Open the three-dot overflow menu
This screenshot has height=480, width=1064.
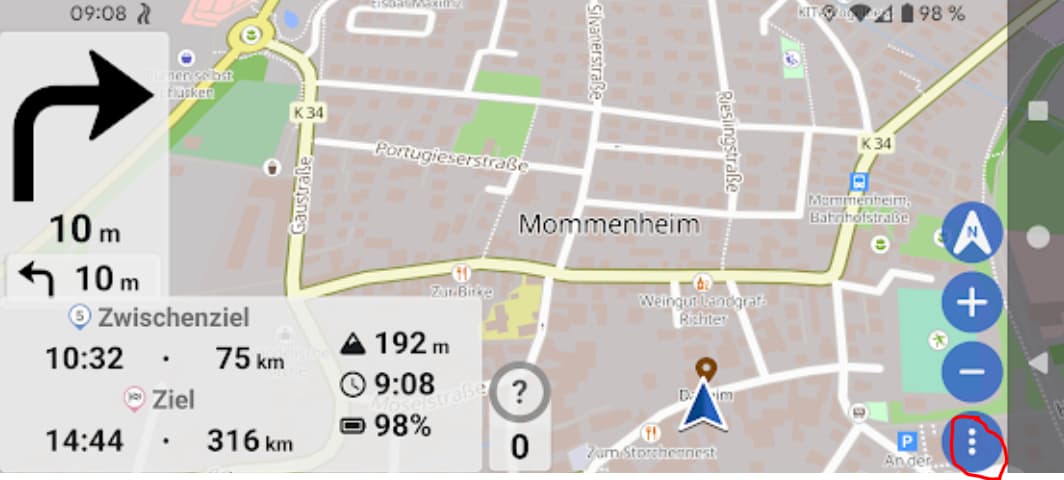972,443
